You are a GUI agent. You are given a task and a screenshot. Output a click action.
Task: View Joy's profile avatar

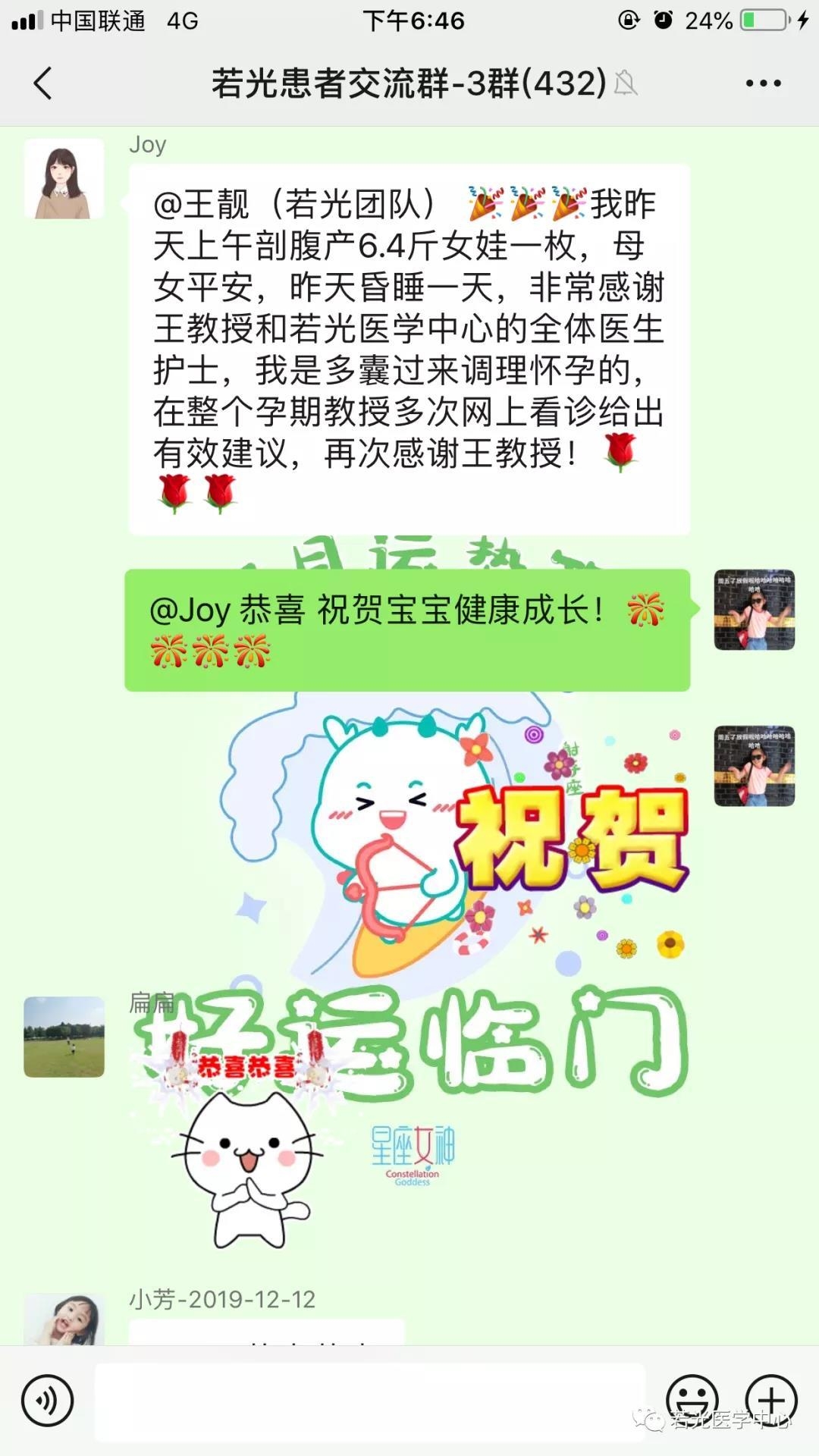pyautogui.click(x=64, y=179)
